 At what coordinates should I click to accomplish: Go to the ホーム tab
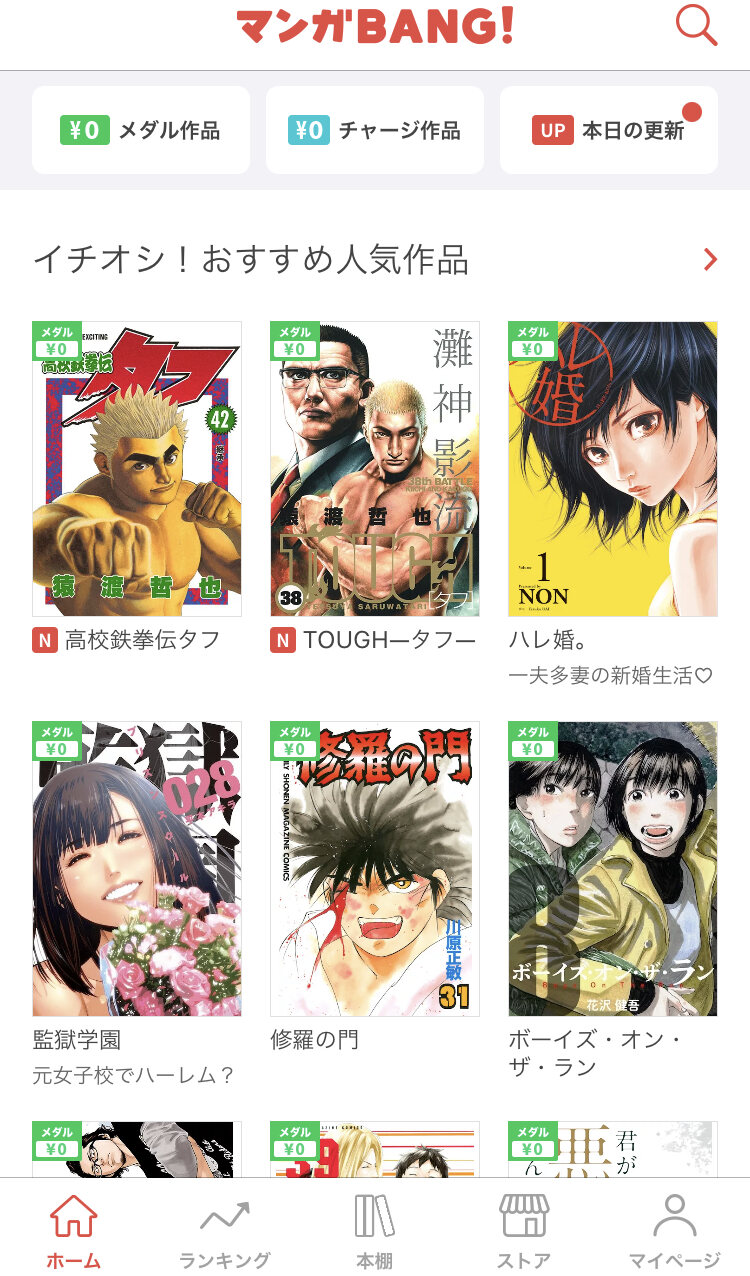pos(74,1230)
